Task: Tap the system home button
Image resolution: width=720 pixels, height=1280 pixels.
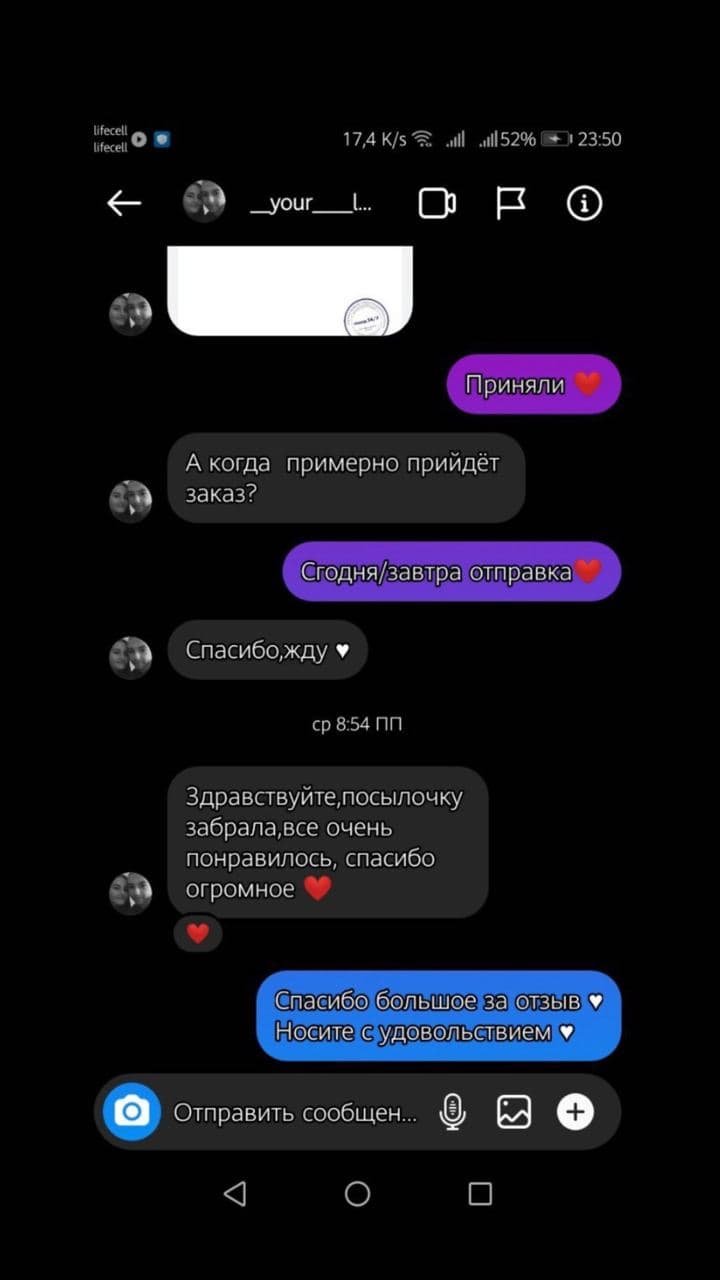Action: [x=358, y=1193]
